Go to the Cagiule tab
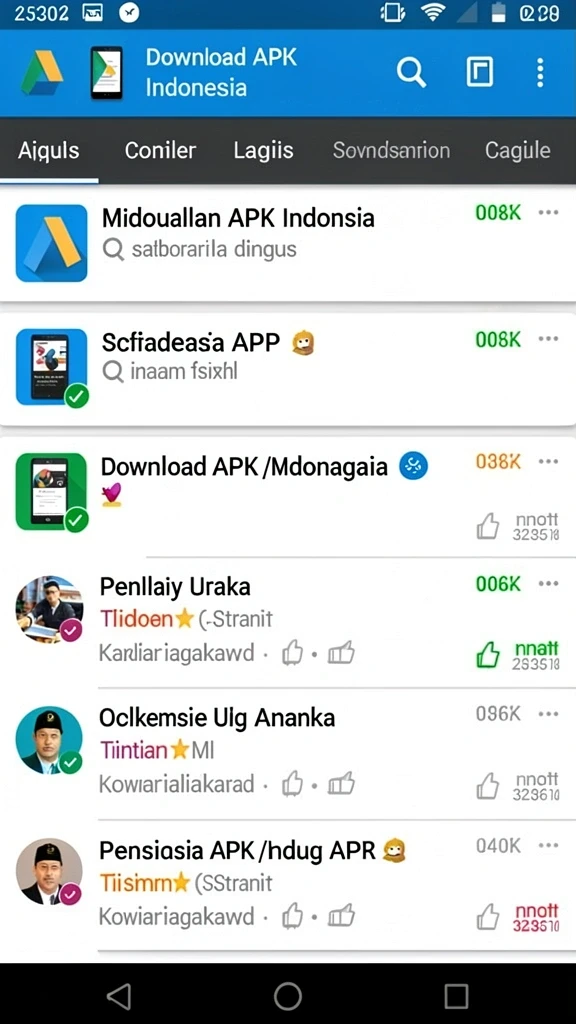Screen dimensions: 576x1024 point(517,151)
